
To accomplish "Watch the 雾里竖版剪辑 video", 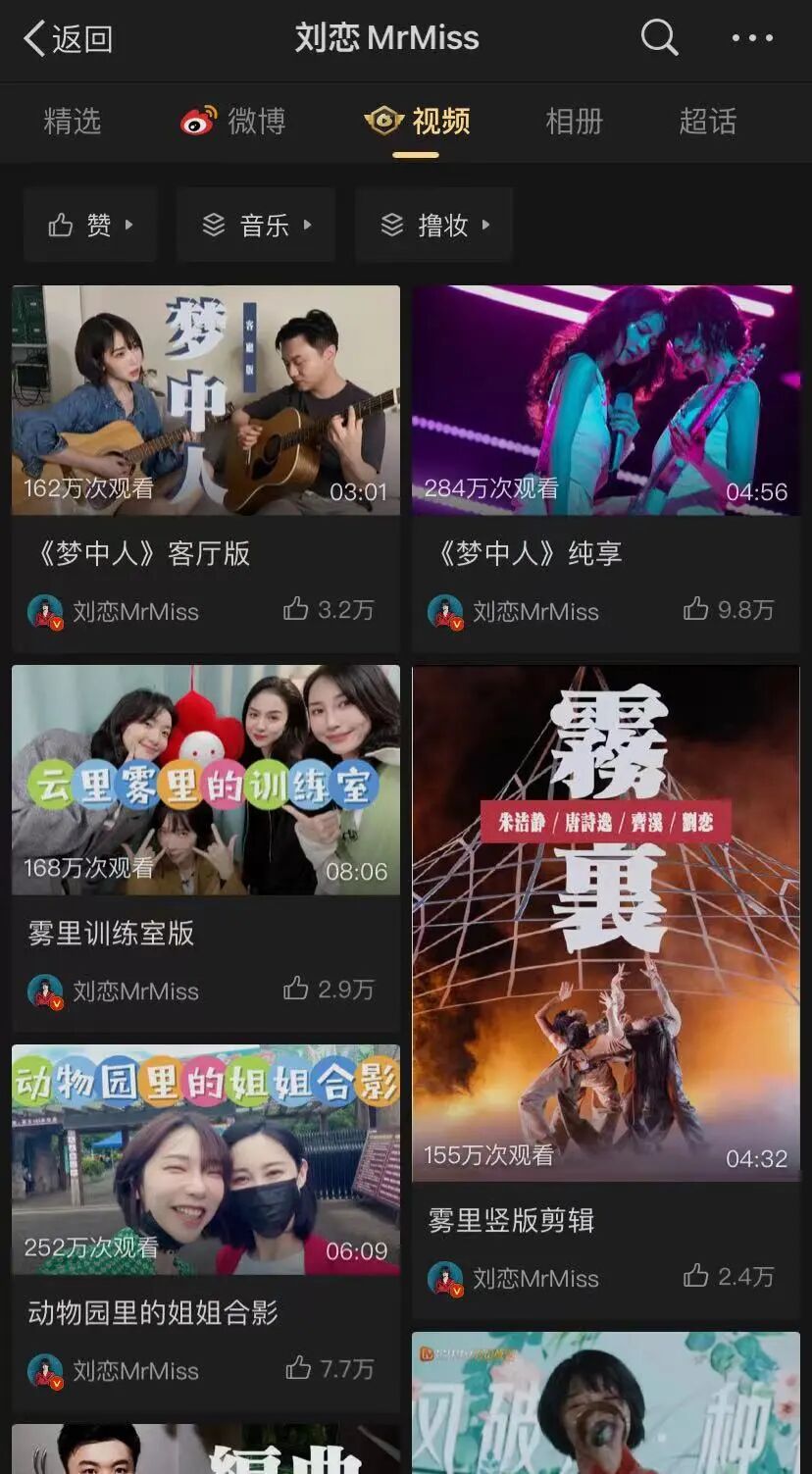I will tap(605, 923).
